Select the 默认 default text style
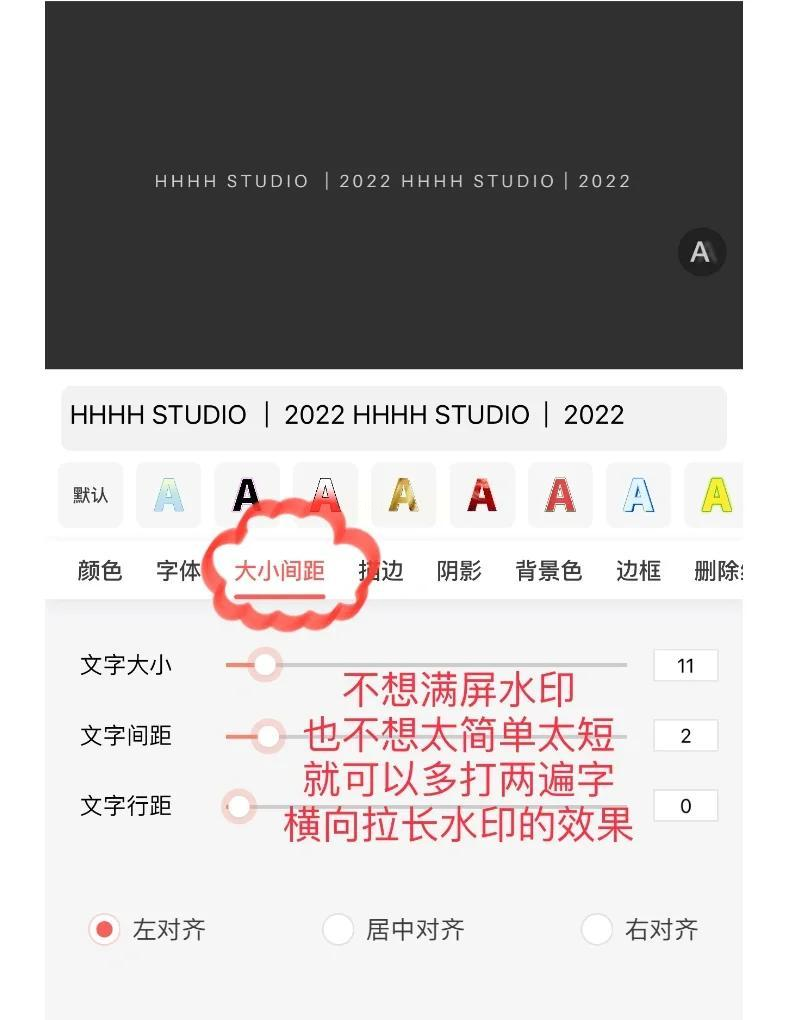The width and height of the screenshot is (788, 1020). click(x=90, y=495)
